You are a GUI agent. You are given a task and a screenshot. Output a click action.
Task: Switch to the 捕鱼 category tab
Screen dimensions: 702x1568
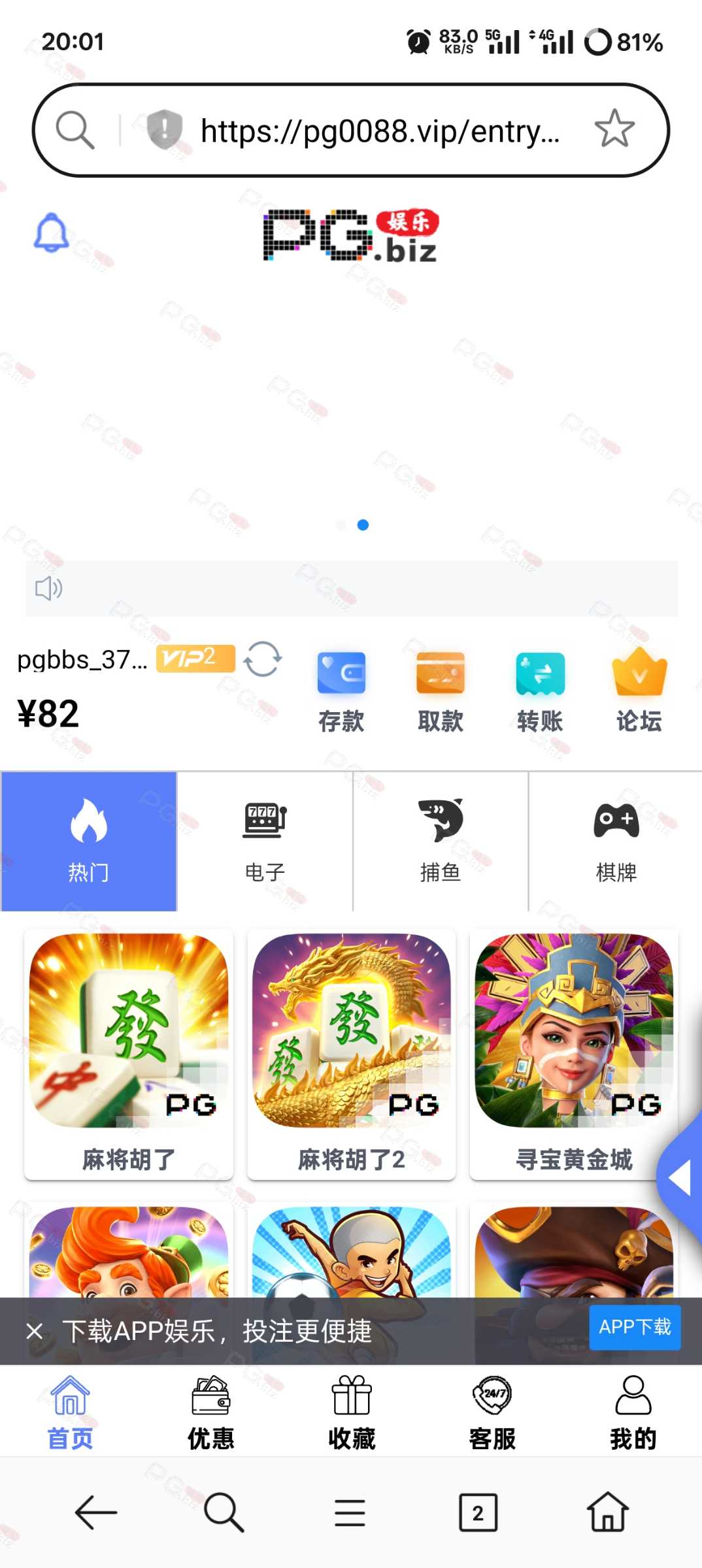click(x=441, y=841)
